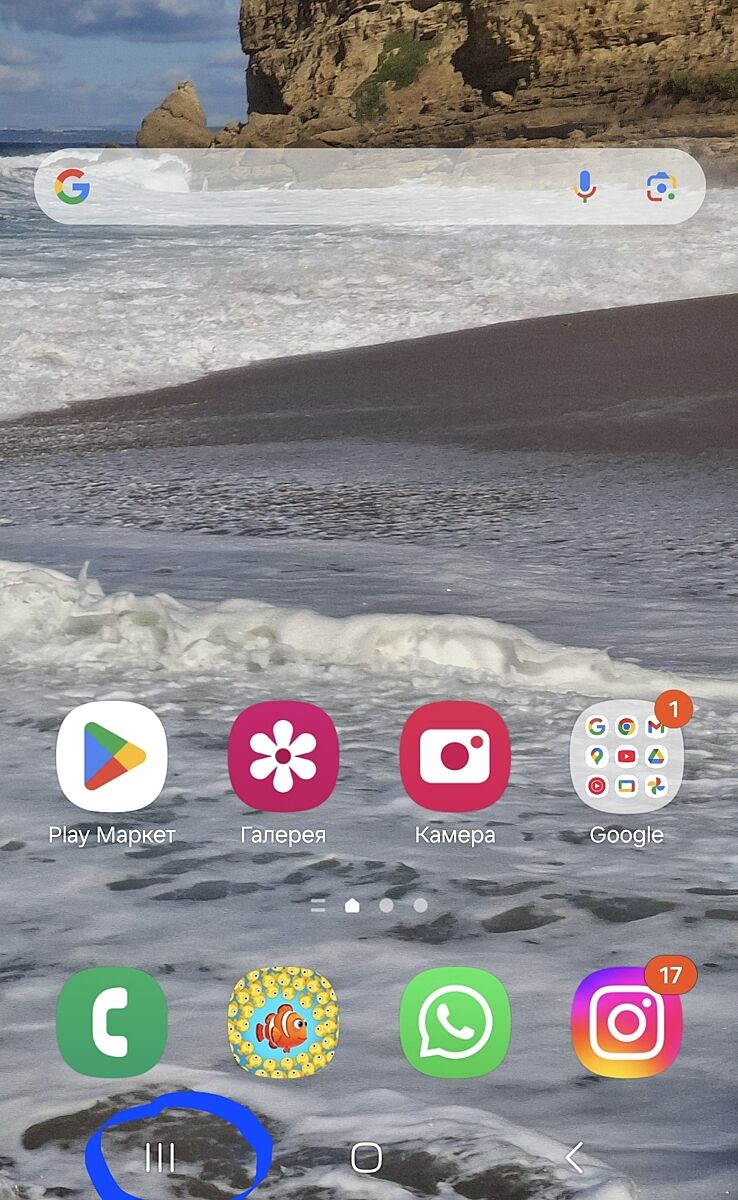Launch the Галерея app
This screenshot has width=738, height=1200.
coord(283,756)
